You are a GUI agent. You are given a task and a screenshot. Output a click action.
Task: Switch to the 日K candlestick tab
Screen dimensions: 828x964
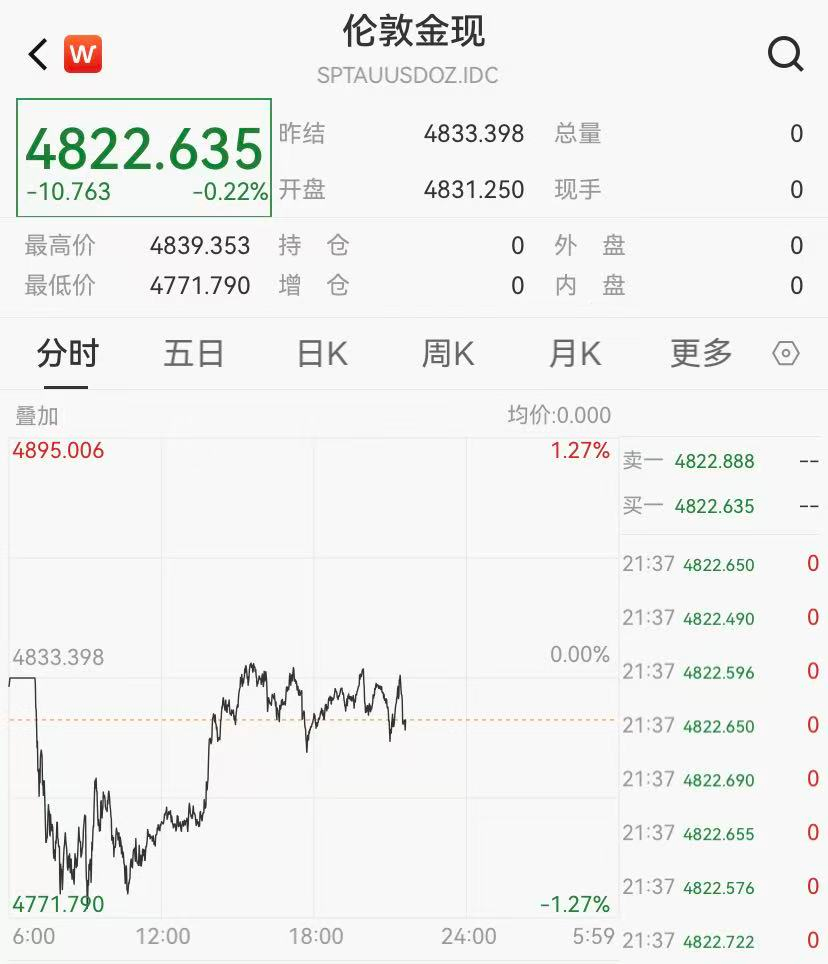pos(320,353)
